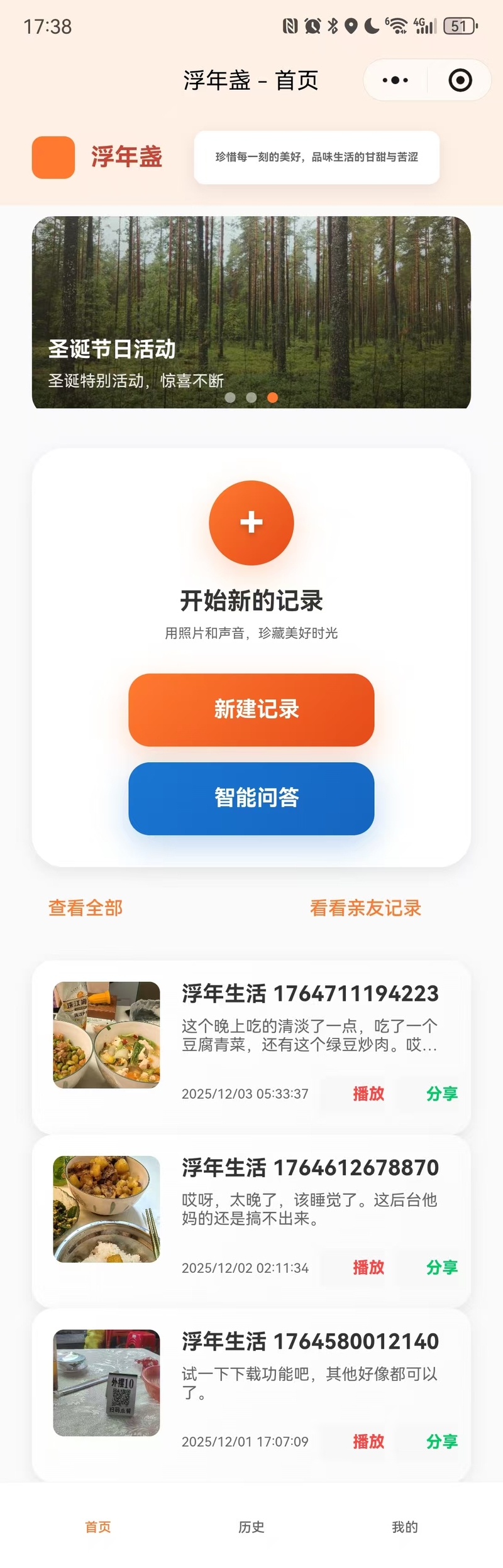The image size is (503, 1568).
Task: Open record 浮年生活 1764580012140
Action: click(310, 1342)
